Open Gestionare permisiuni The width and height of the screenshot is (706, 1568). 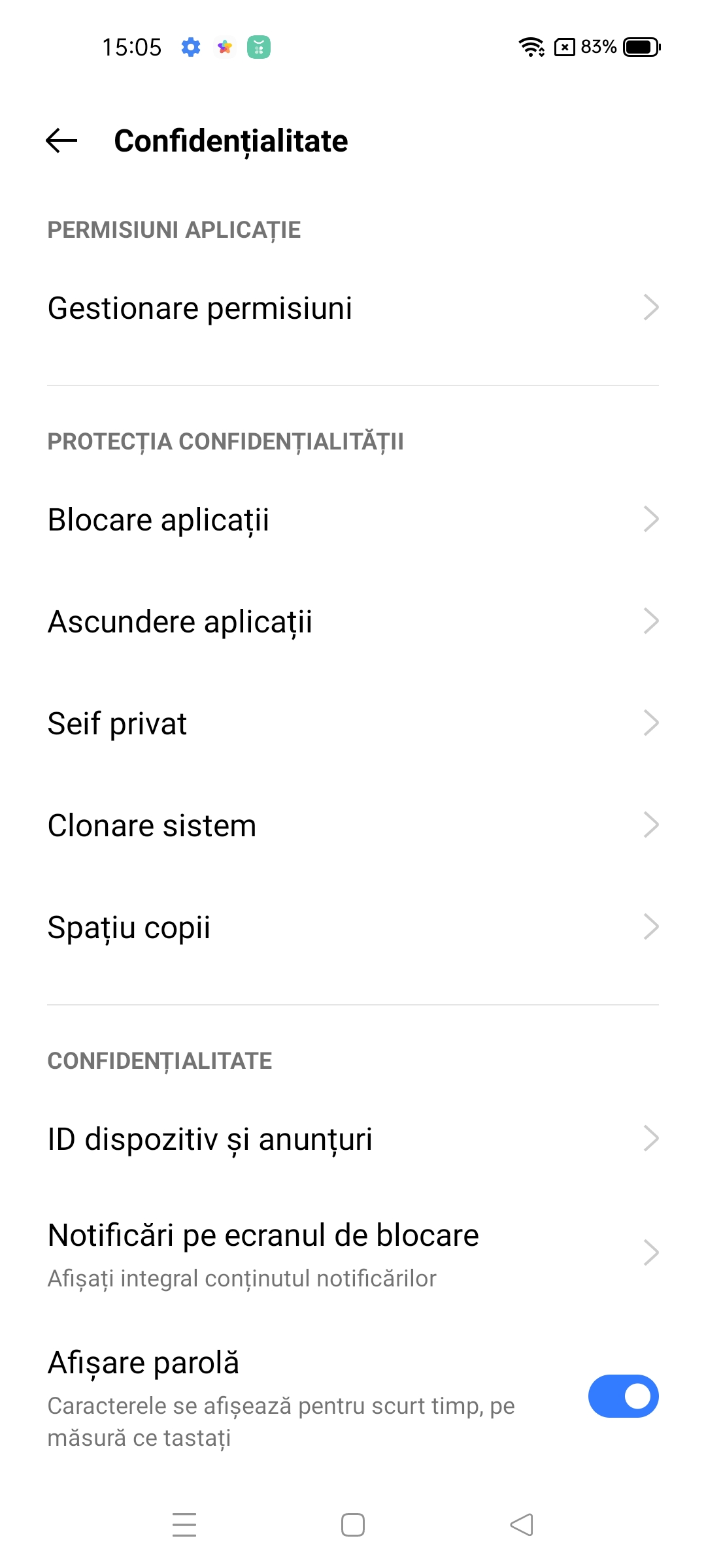[353, 308]
